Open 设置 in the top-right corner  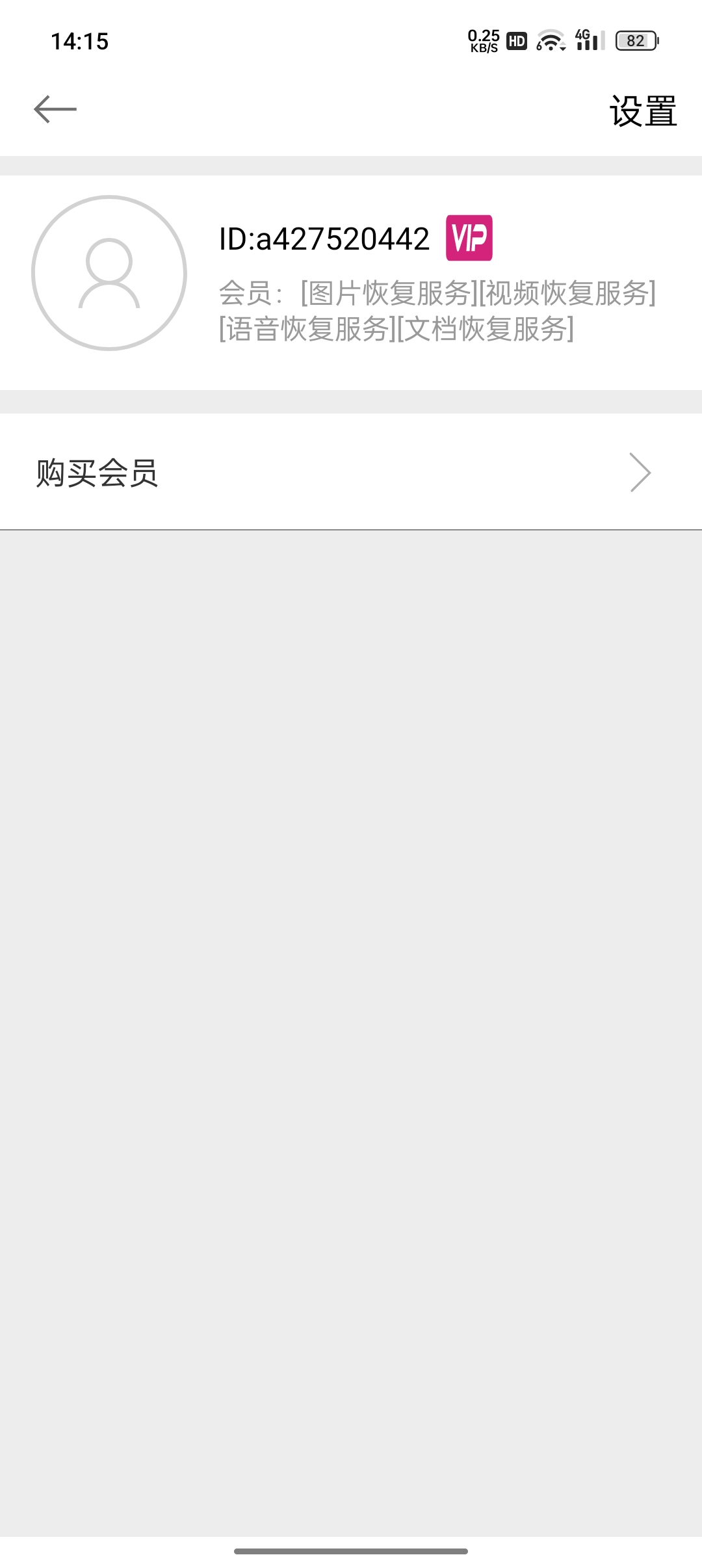pyautogui.click(x=643, y=111)
